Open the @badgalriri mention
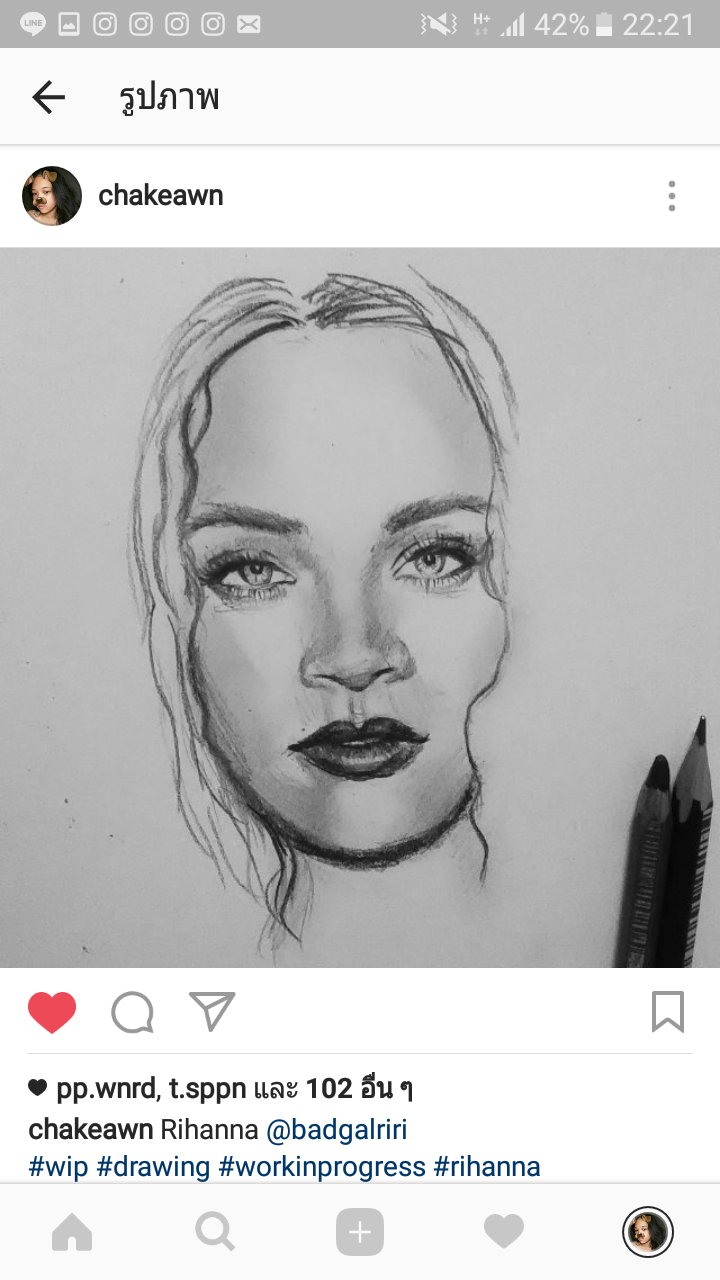 336,1130
